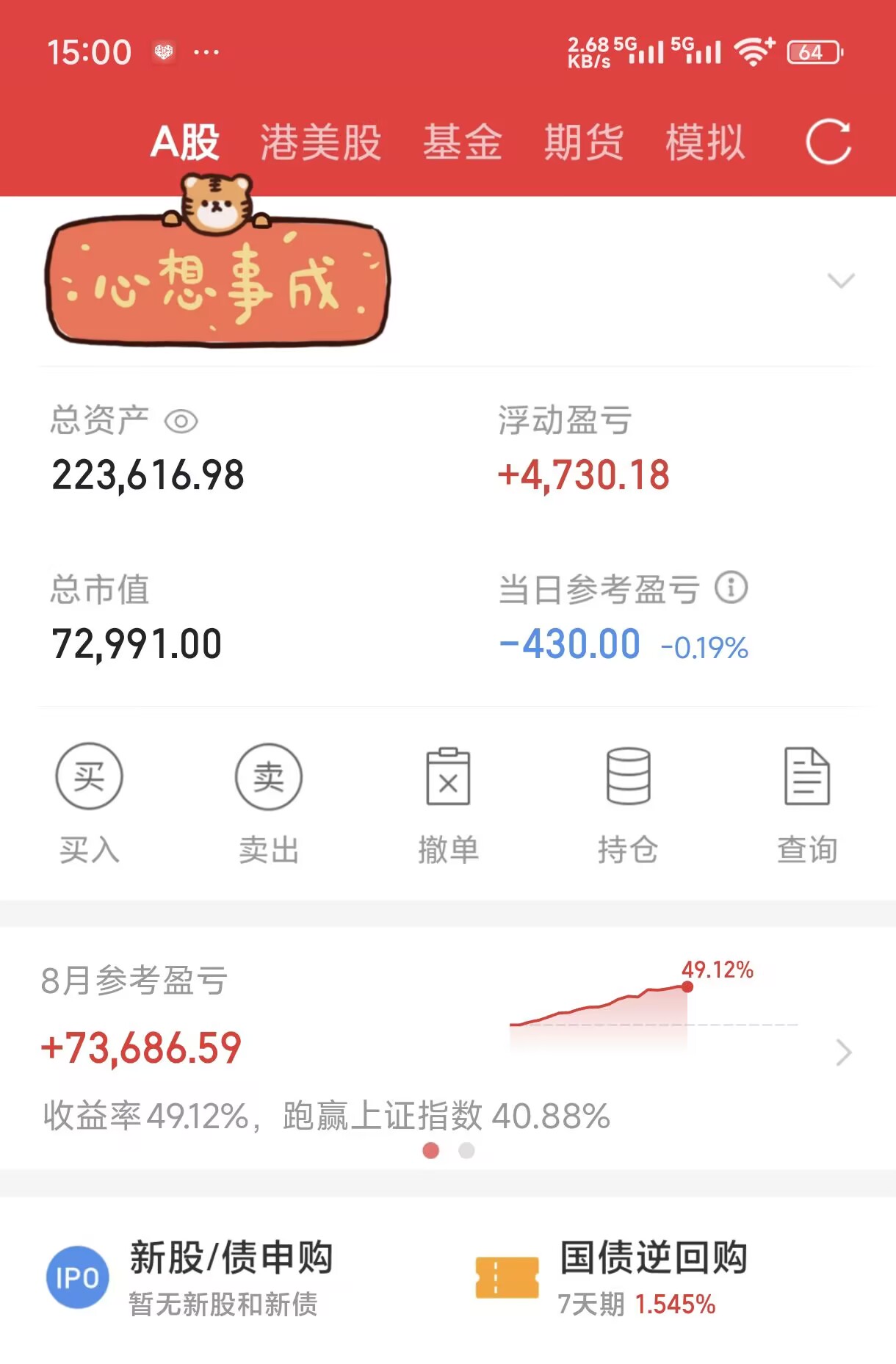The width and height of the screenshot is (896, 1364).
Task: Go to 新股/债申购
Action: pyautogui.click(x=191, y=1277)
